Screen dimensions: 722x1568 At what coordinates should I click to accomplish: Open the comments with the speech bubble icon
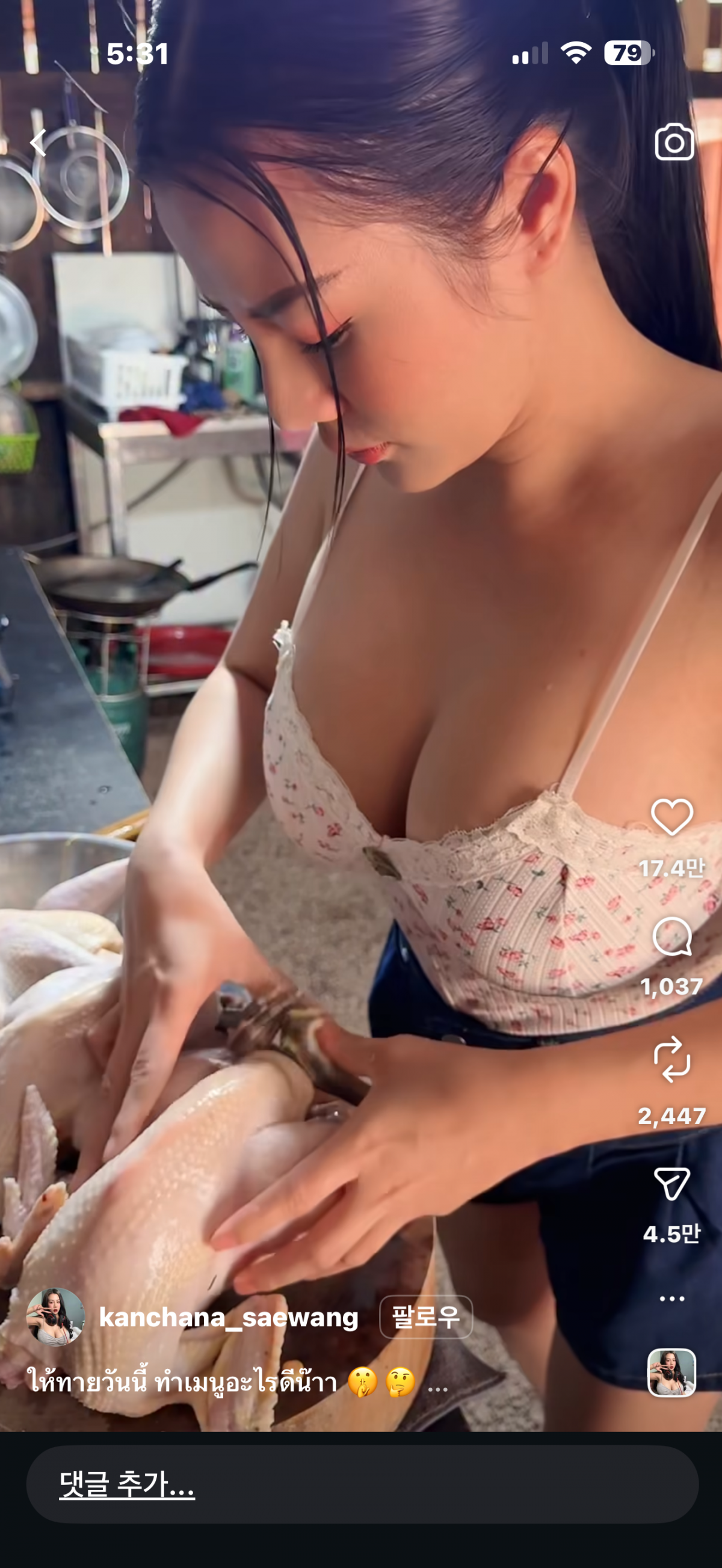pos(671,937)
